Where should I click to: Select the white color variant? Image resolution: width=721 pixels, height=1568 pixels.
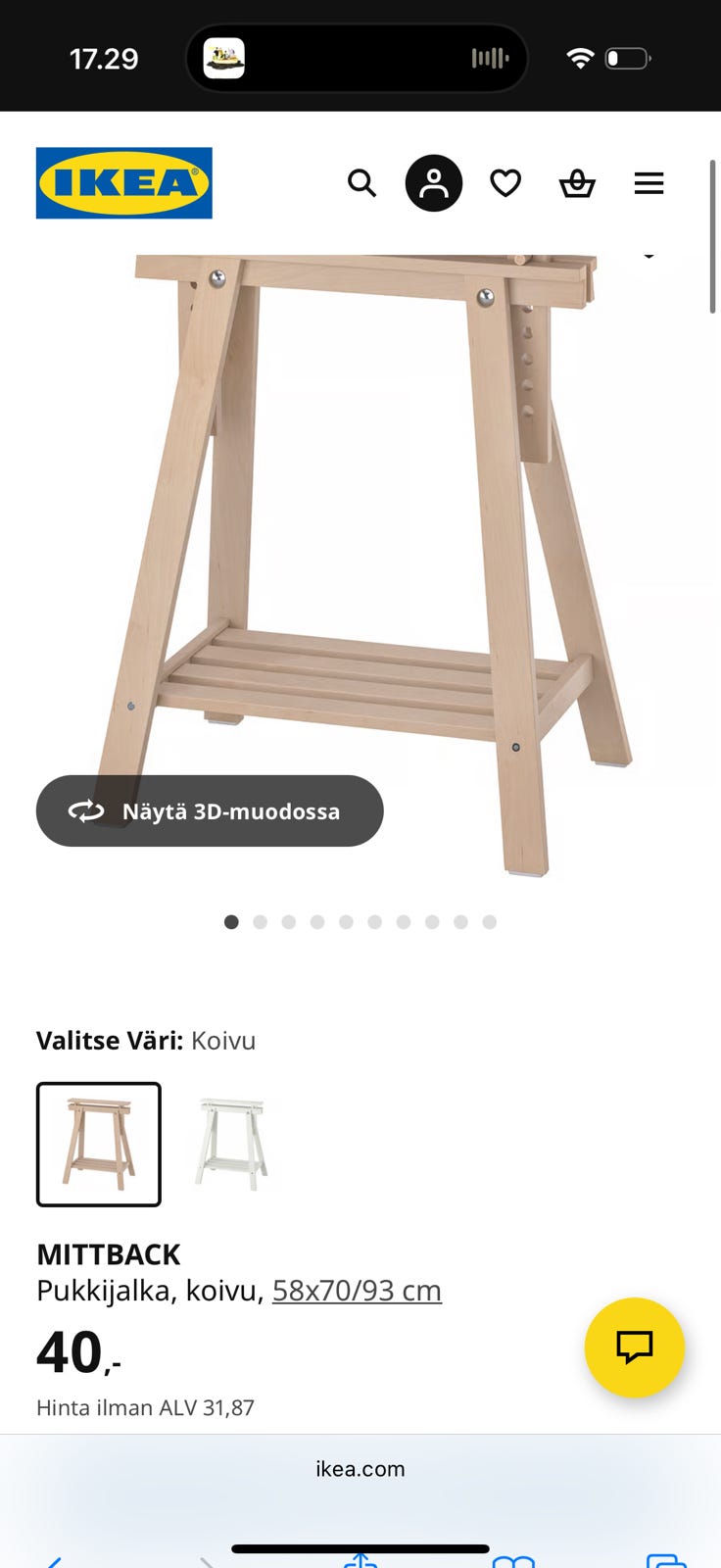click(231, 1144)
